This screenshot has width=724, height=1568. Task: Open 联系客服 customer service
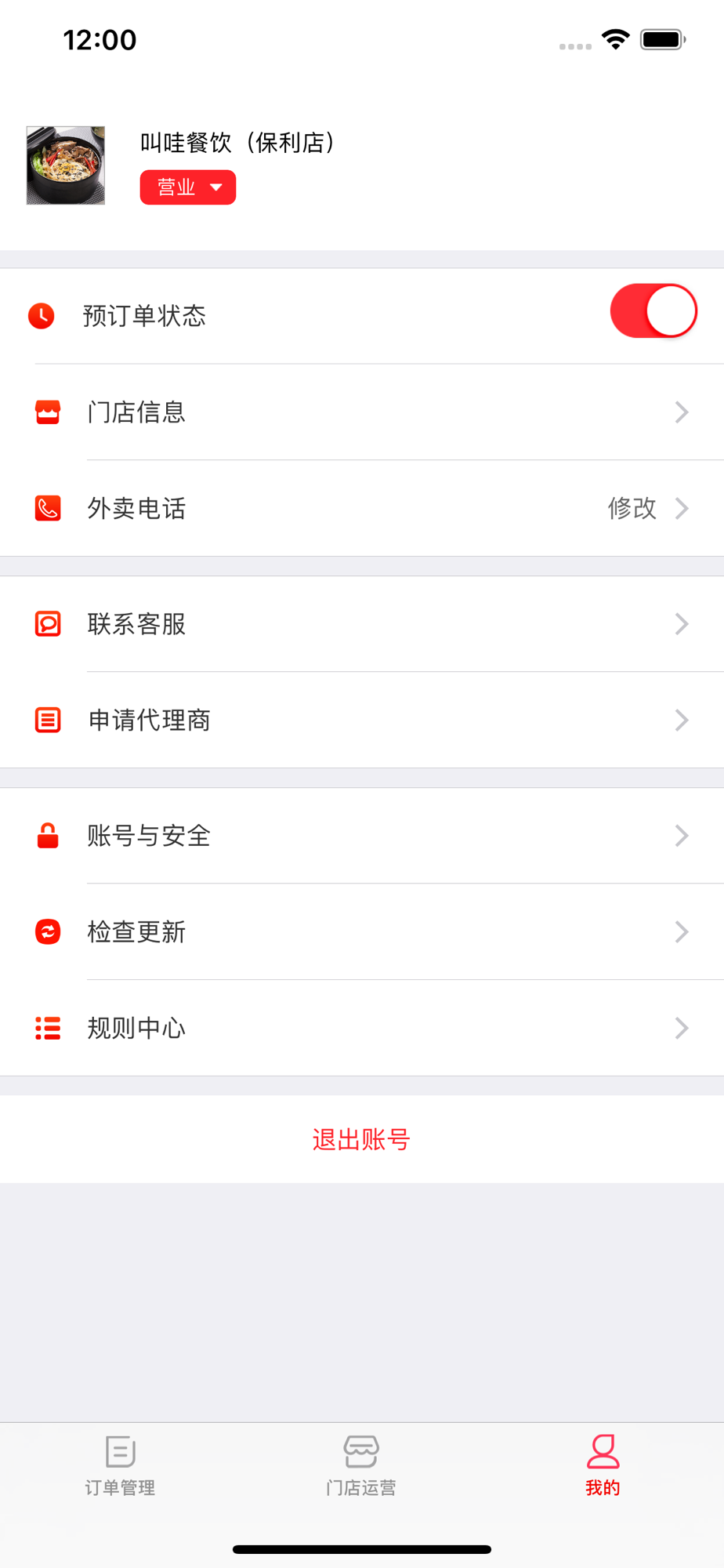coord(362,624)
